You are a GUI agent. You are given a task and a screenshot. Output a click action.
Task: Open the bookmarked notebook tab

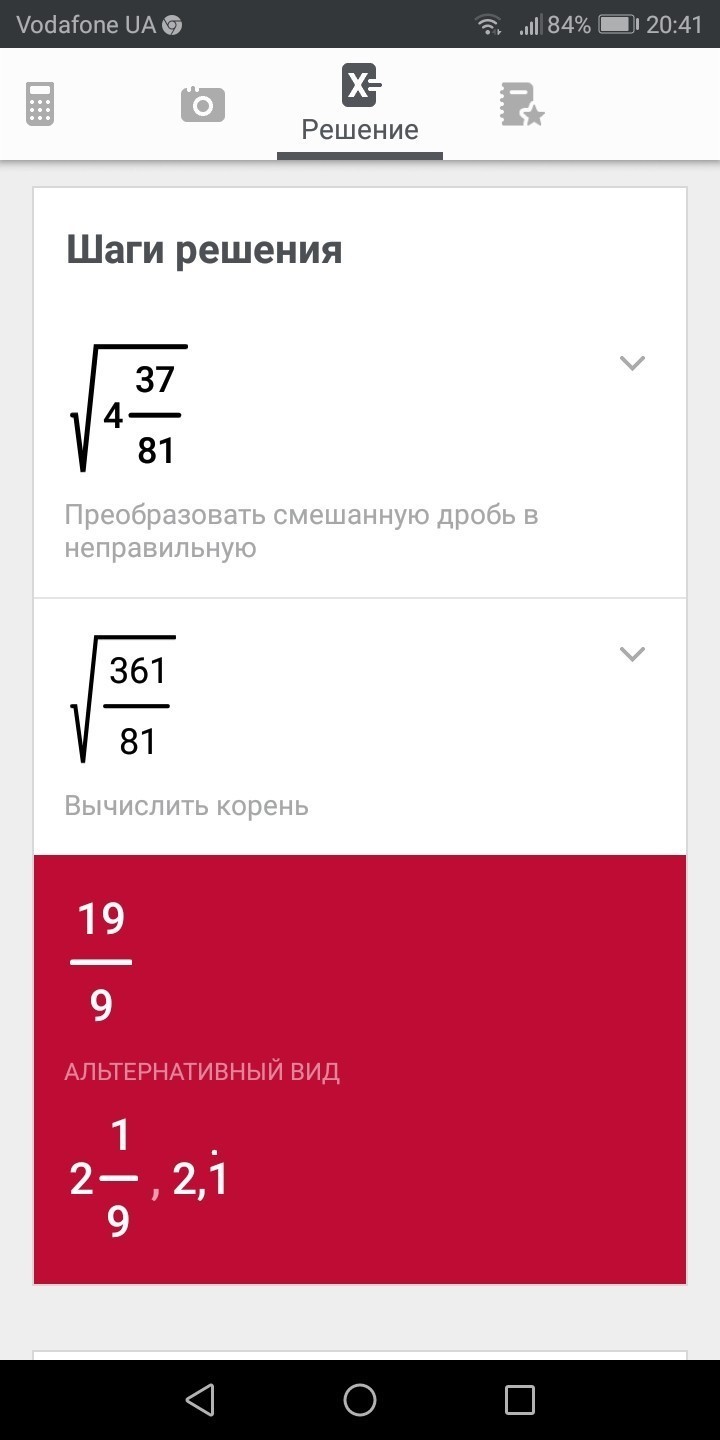tap(521, 105)
